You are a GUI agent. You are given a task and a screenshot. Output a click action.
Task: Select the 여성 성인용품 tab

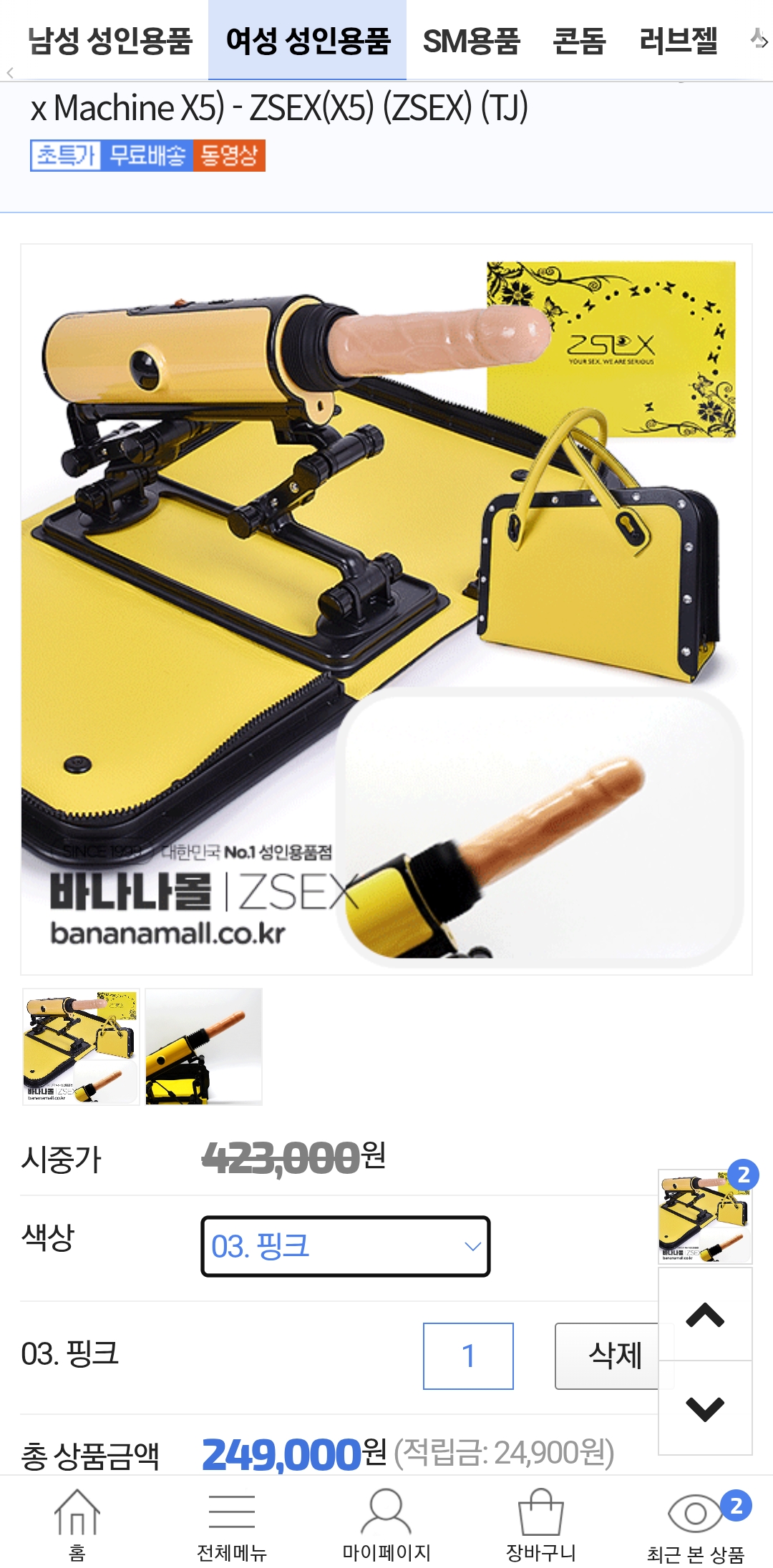coord(308,41)
